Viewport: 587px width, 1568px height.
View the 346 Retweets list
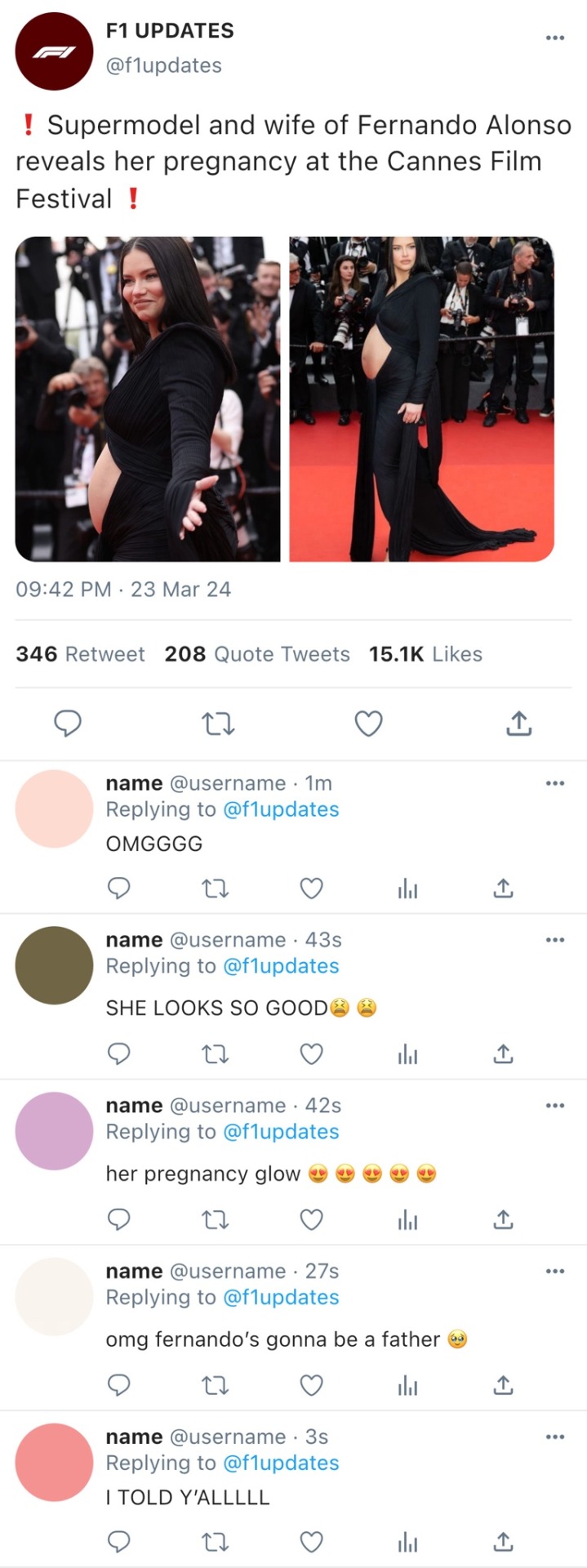click(80, 654)
